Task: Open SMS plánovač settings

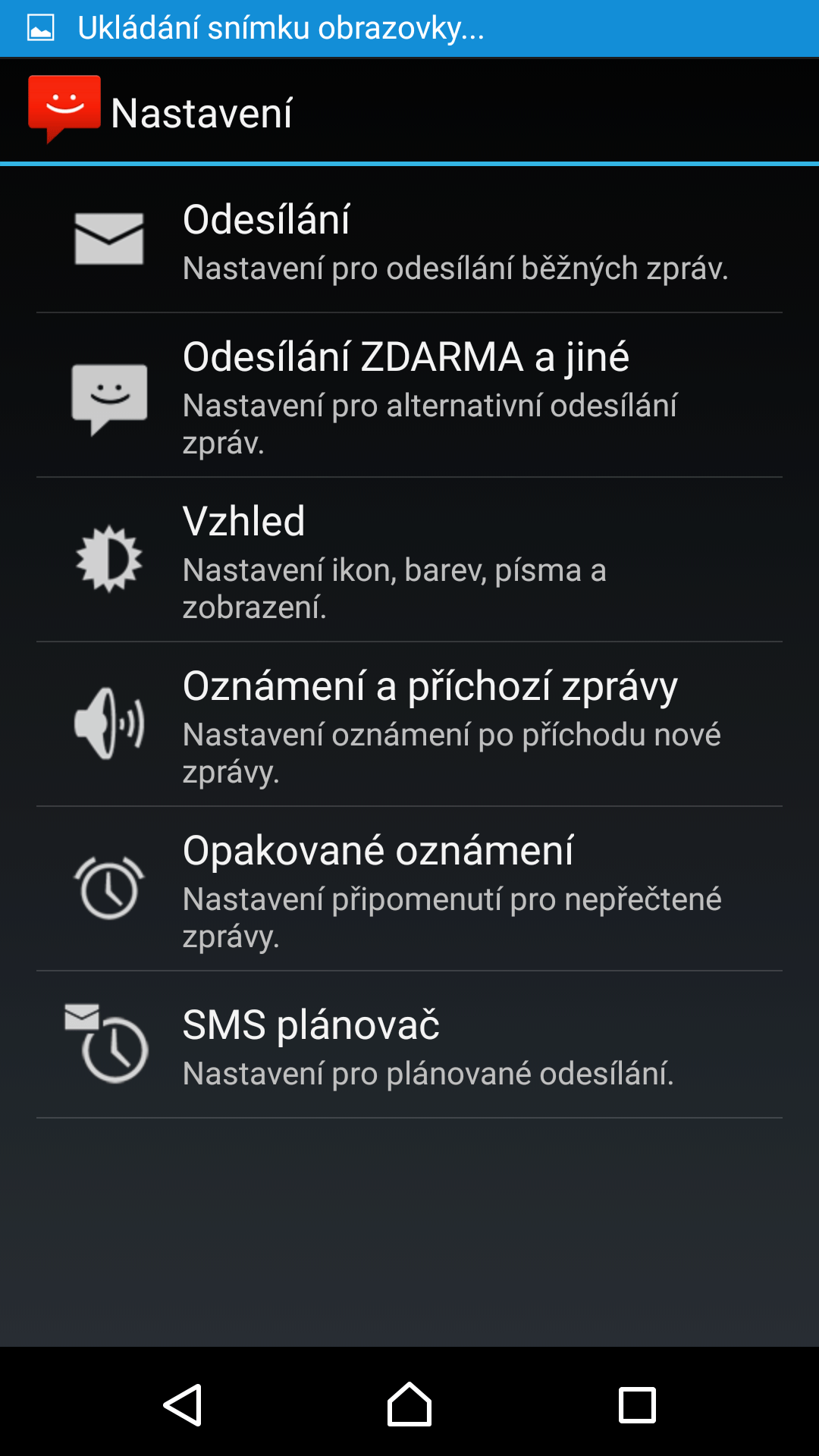Action: [x=409, y=1045]
